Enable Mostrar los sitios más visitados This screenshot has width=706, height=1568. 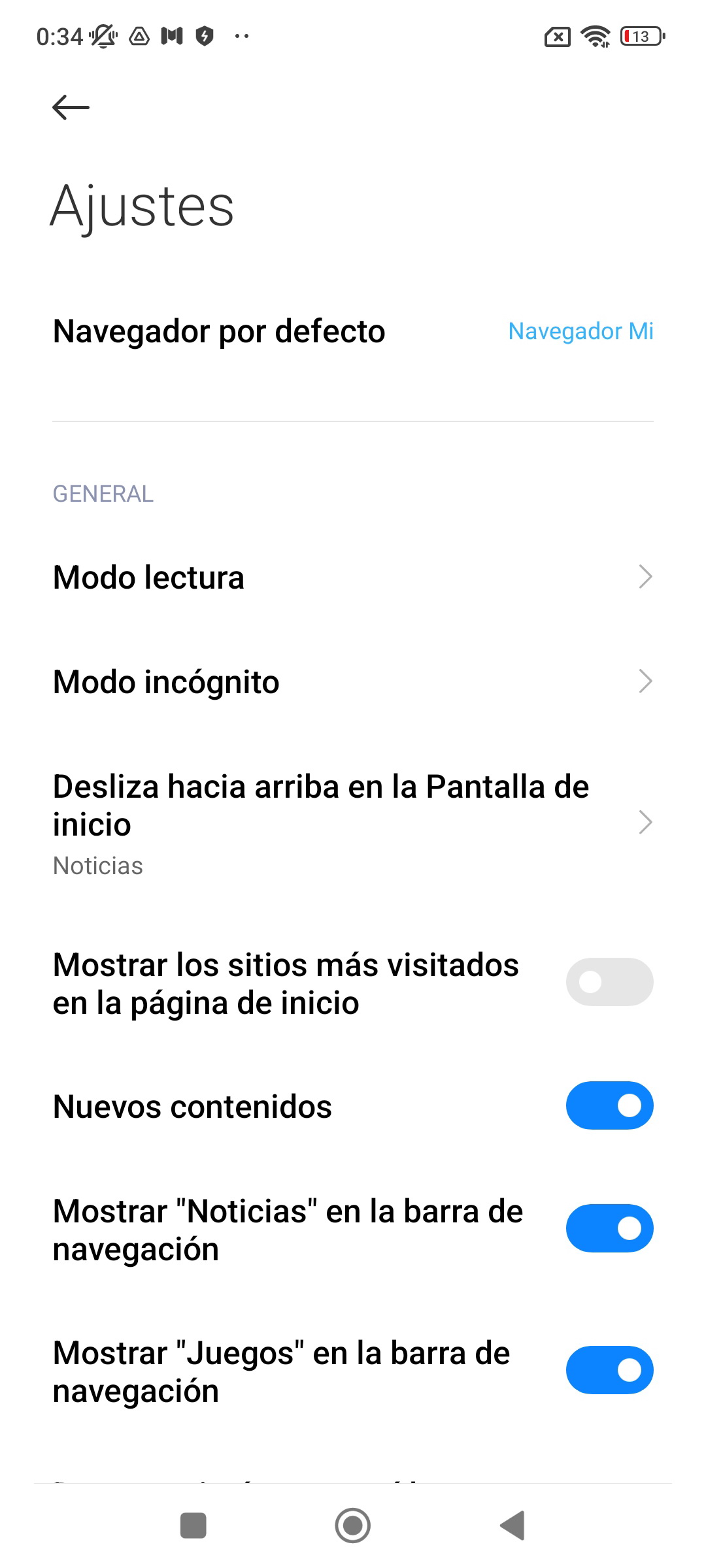click(609, 982)
